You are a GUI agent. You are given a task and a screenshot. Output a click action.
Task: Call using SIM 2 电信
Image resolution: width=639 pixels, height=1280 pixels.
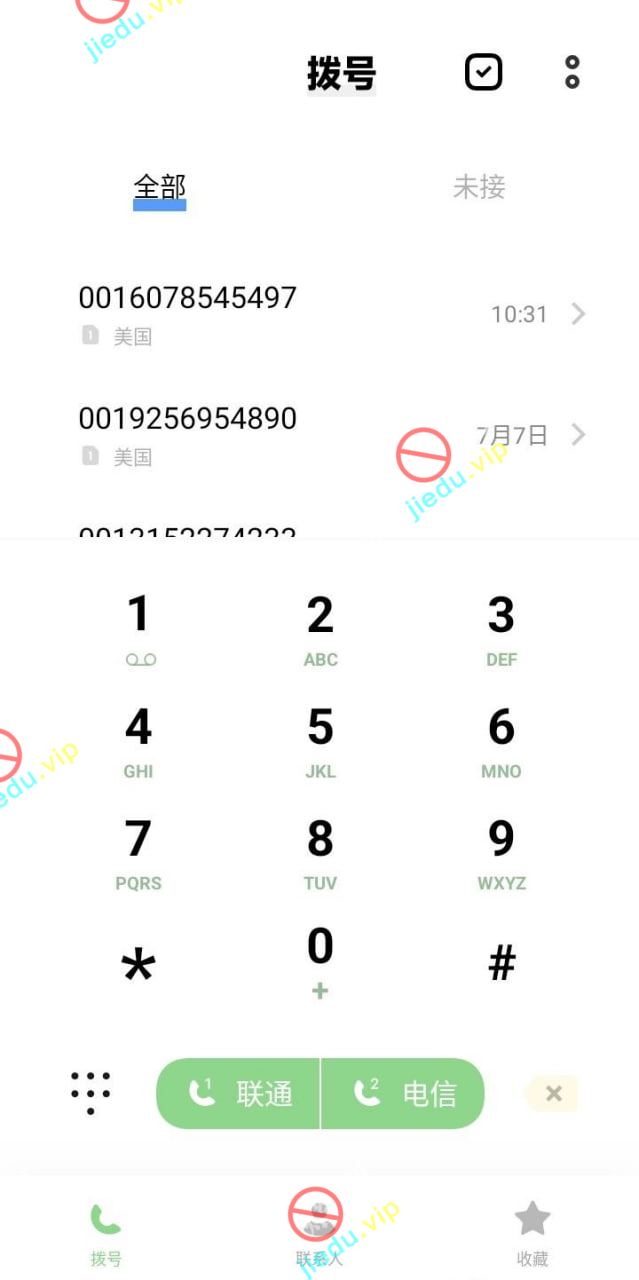403,1094
